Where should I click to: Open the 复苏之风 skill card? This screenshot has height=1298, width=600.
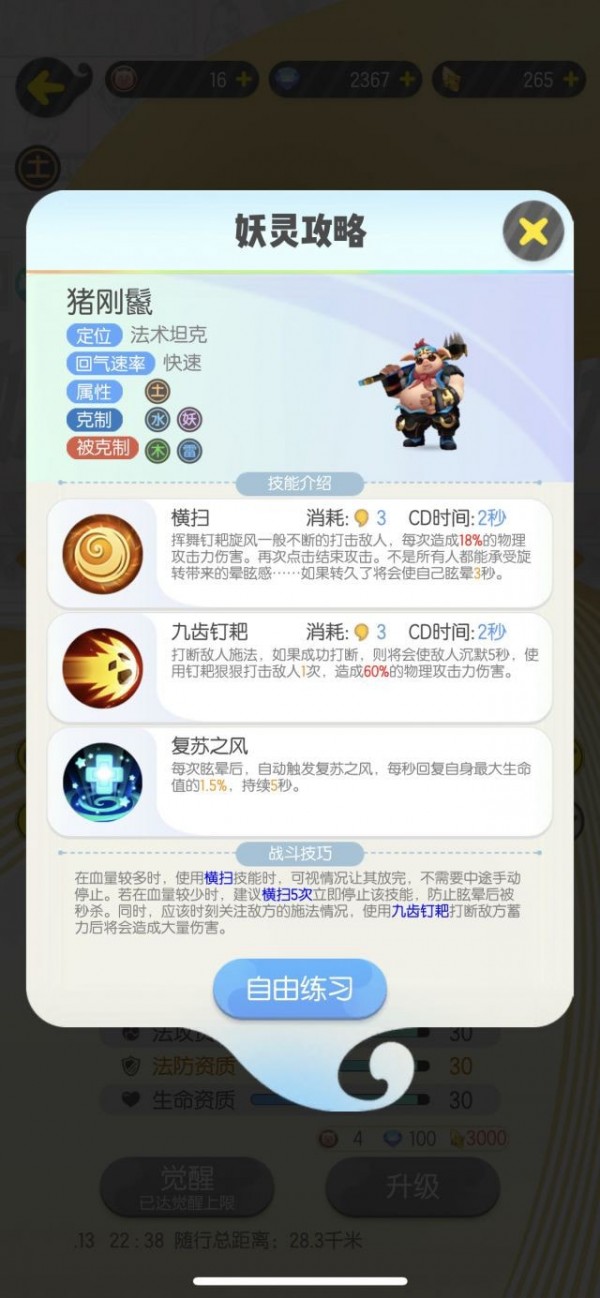pyautogui.click(x=300, y=782)
